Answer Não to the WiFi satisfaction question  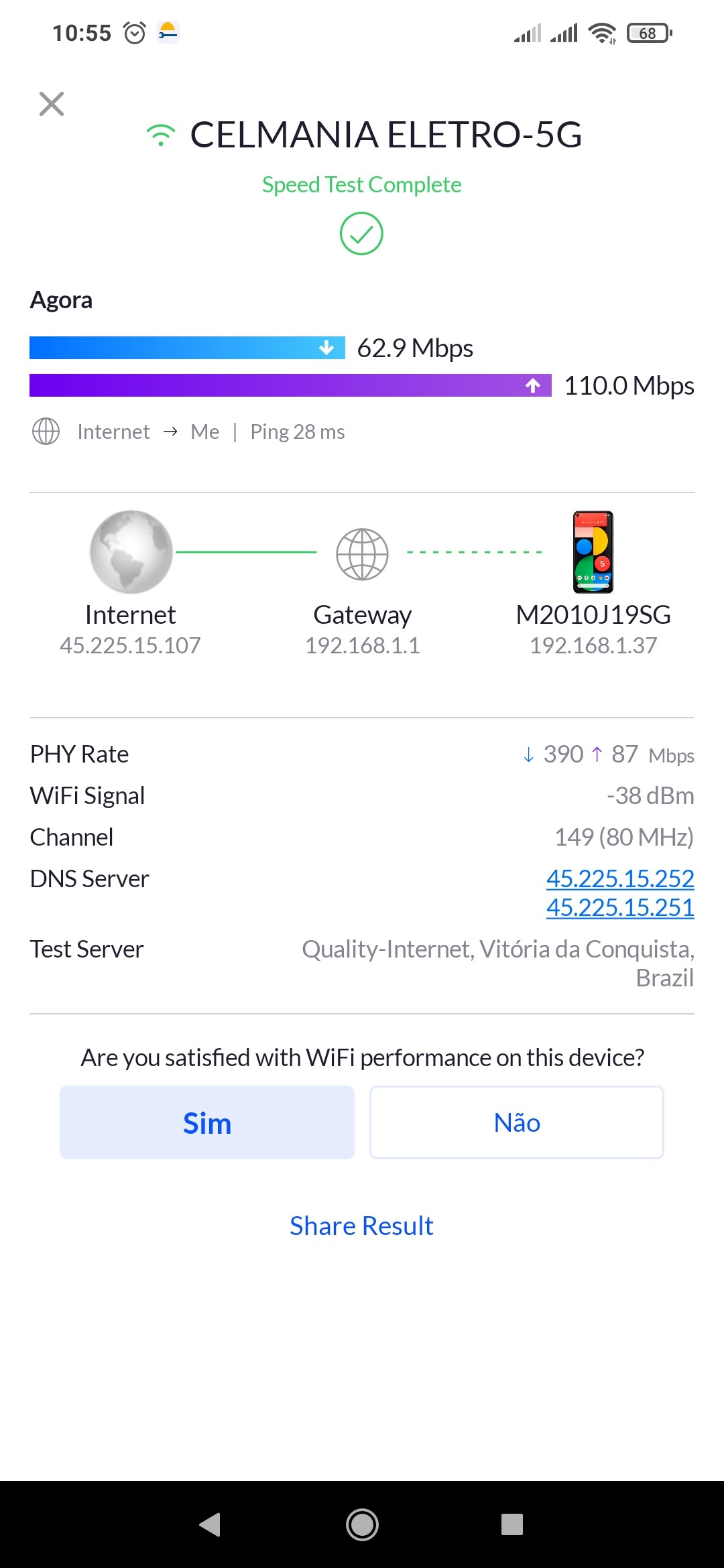pyautogui.click(x=517, y=1122)
